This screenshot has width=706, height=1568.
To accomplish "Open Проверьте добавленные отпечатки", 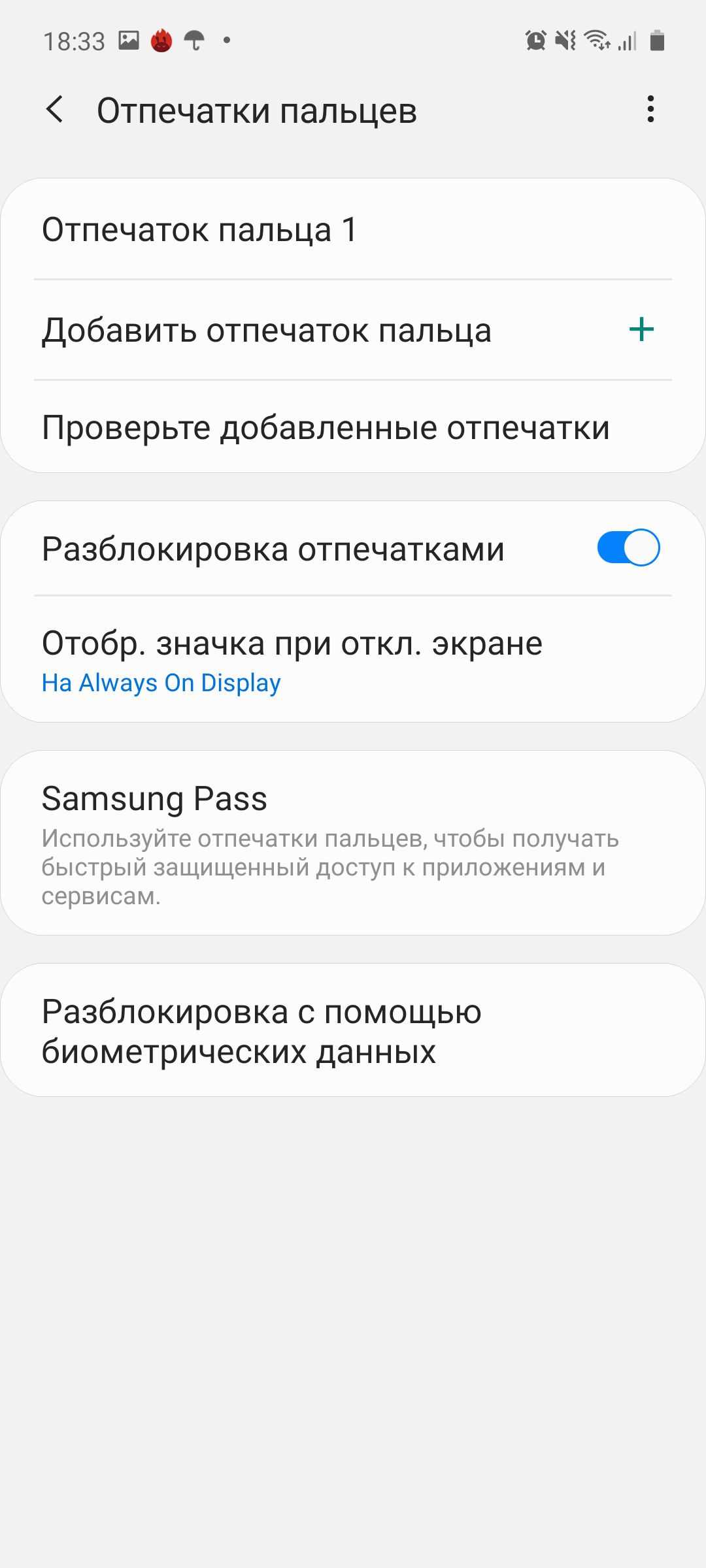I will coord(353,428).
